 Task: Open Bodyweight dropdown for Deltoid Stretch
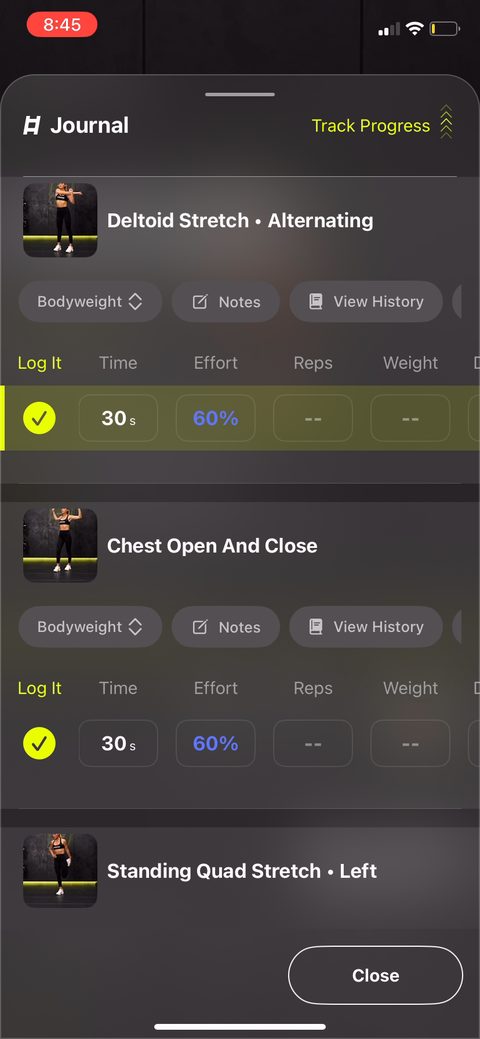[x=90, y=301]
